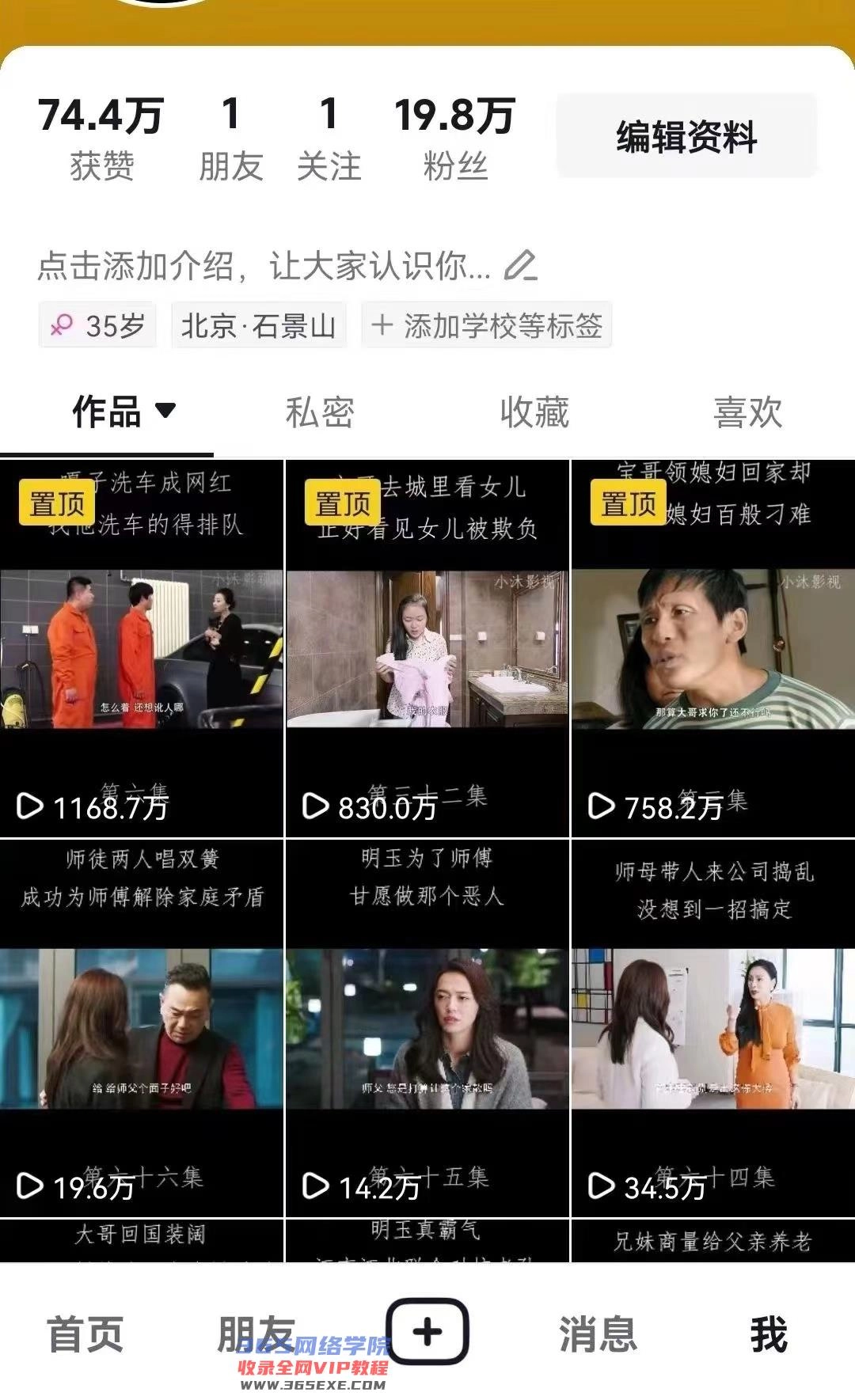Open the 35岁 age tag
This screenshot has width=855, height=1400.
(98, 325)
